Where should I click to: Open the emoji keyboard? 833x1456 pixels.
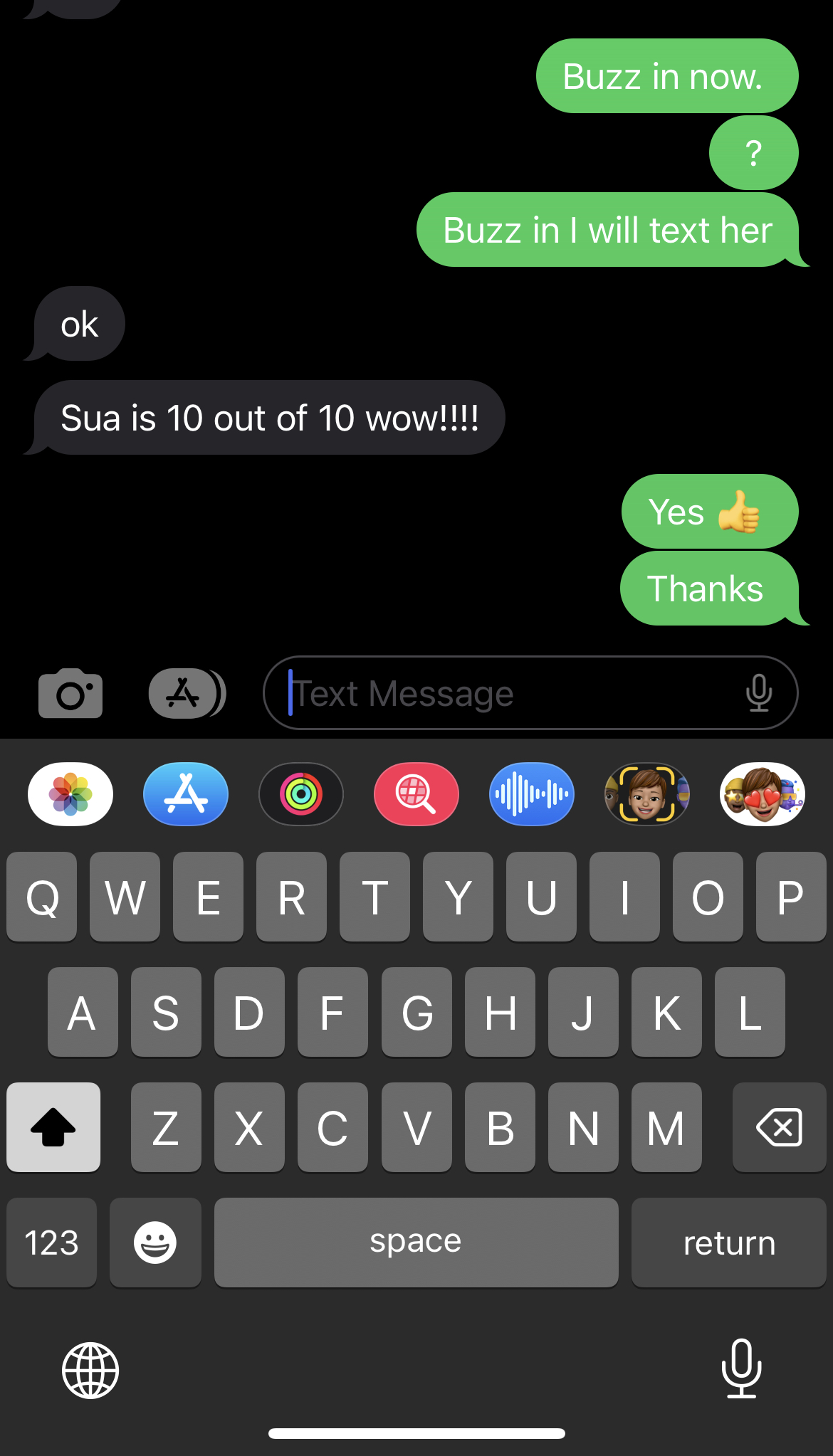pyautogui.click(x=155, y=1243)
